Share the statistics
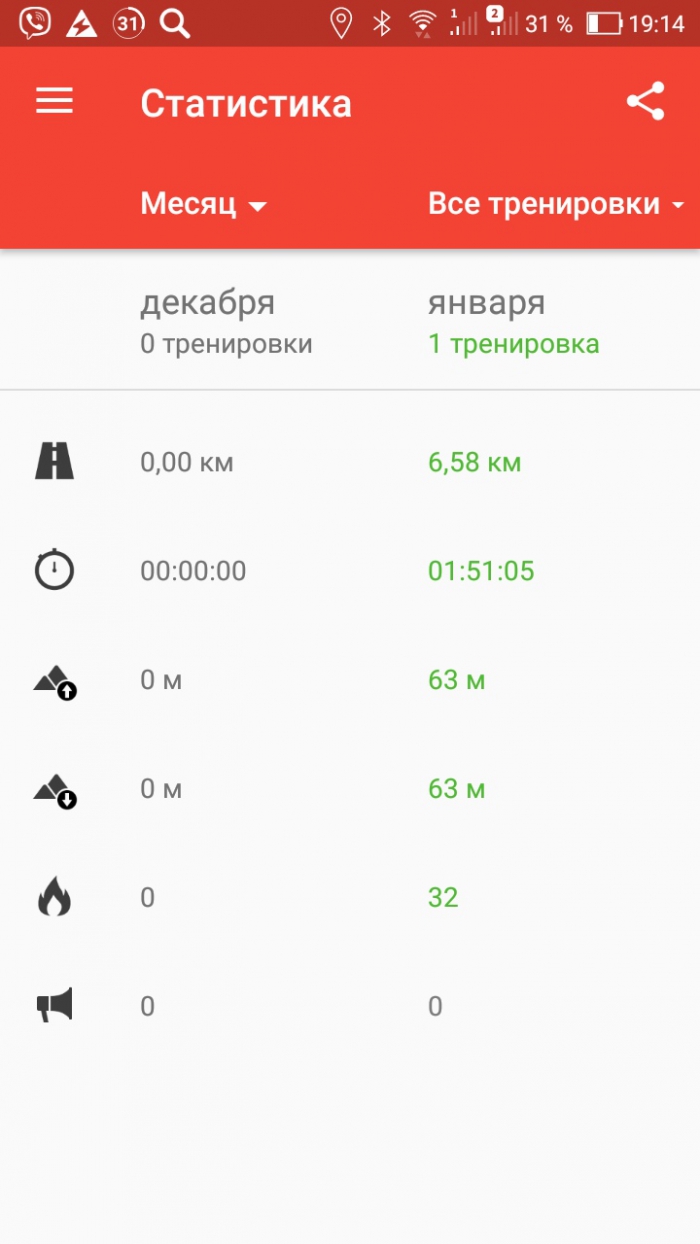The width and height of the screenshot is (700, 1244). (x=645, y=102)
